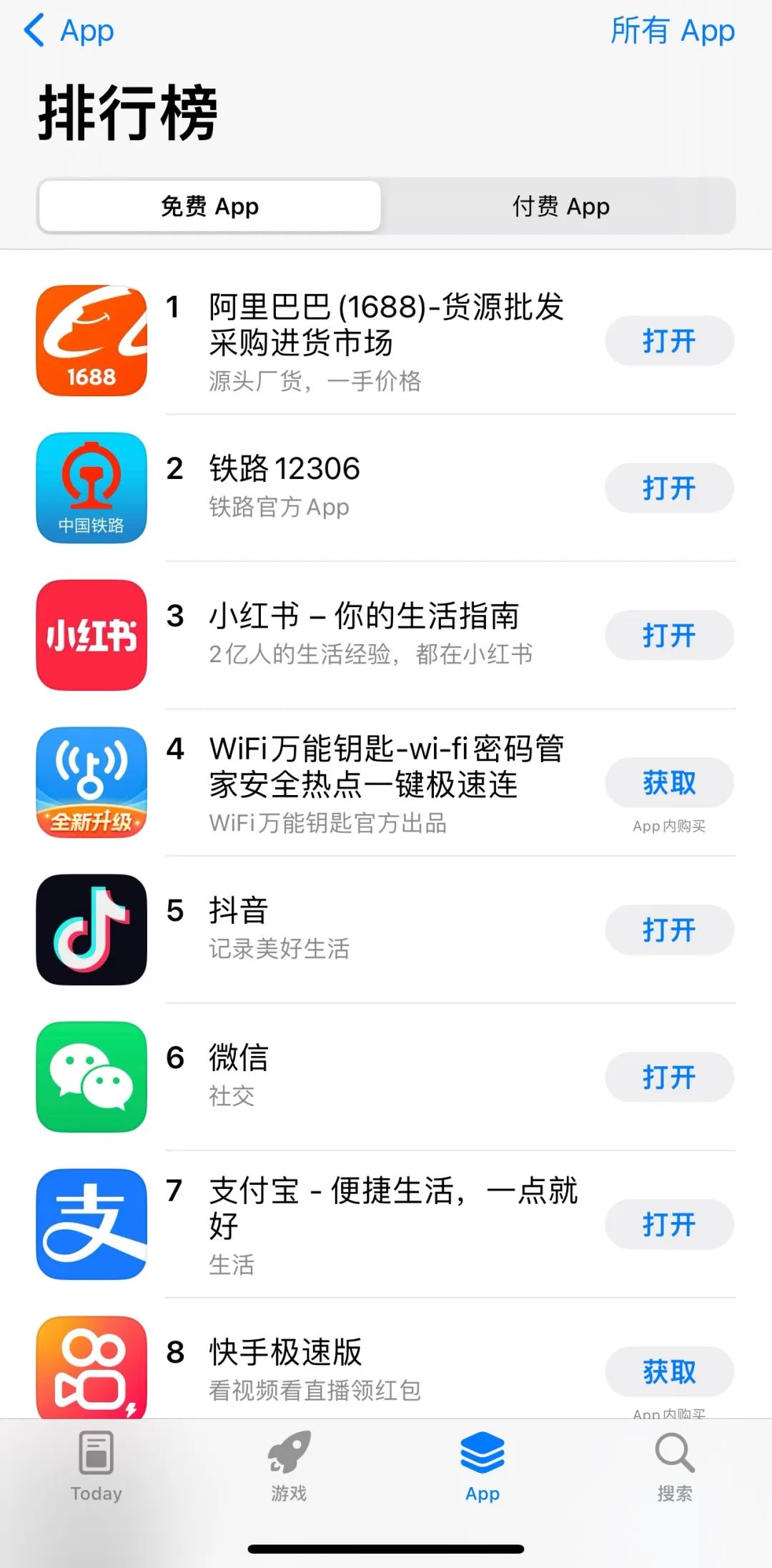Screen dimensions: 772x1568
Task: Open the 搜索 tab
Action: 675,1466
